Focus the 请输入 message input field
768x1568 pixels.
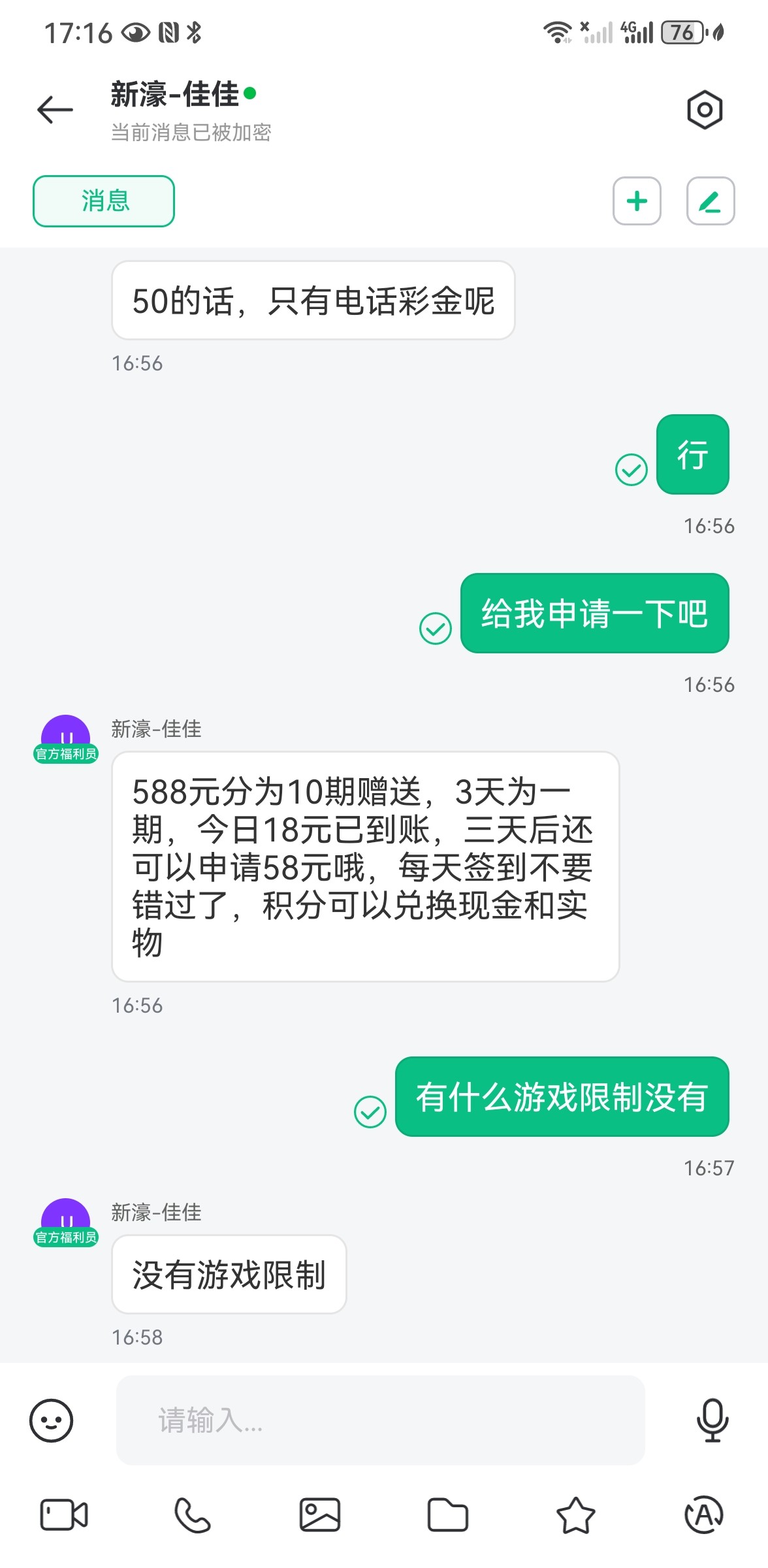pyautogui.click(x=380, y=1420)
